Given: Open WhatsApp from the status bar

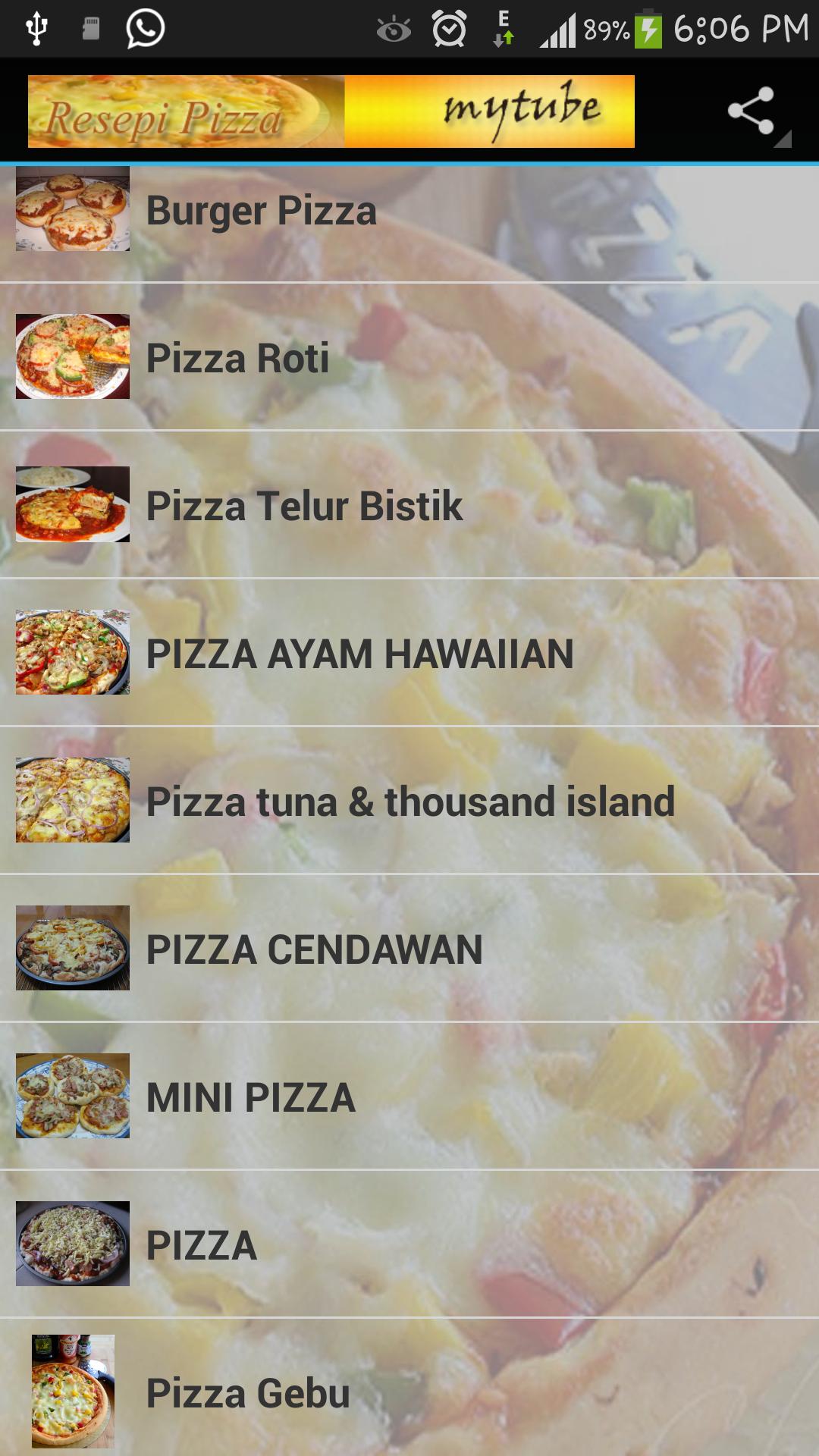Looking at the screenshot, I should [143, 28].
